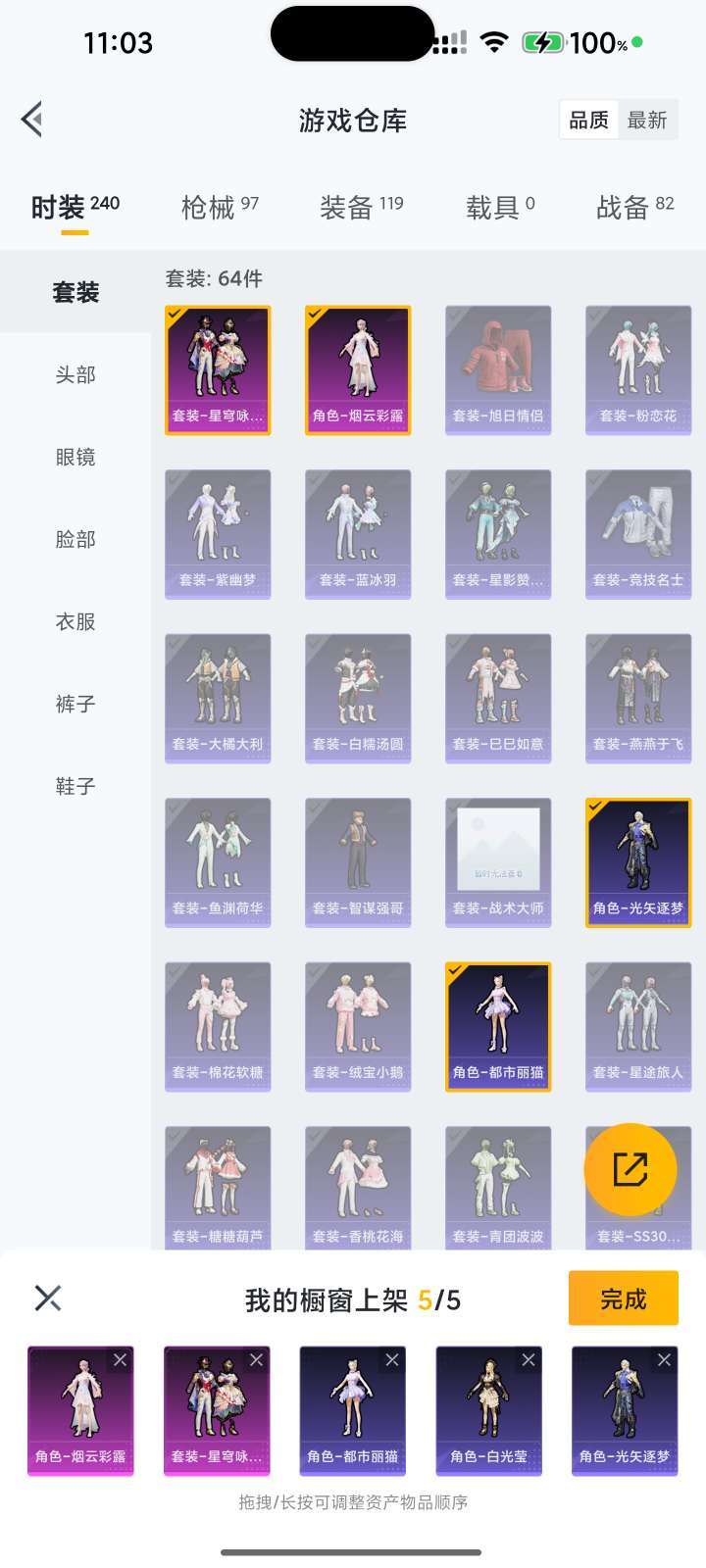Open the orange floating share button

[630, 1169]
